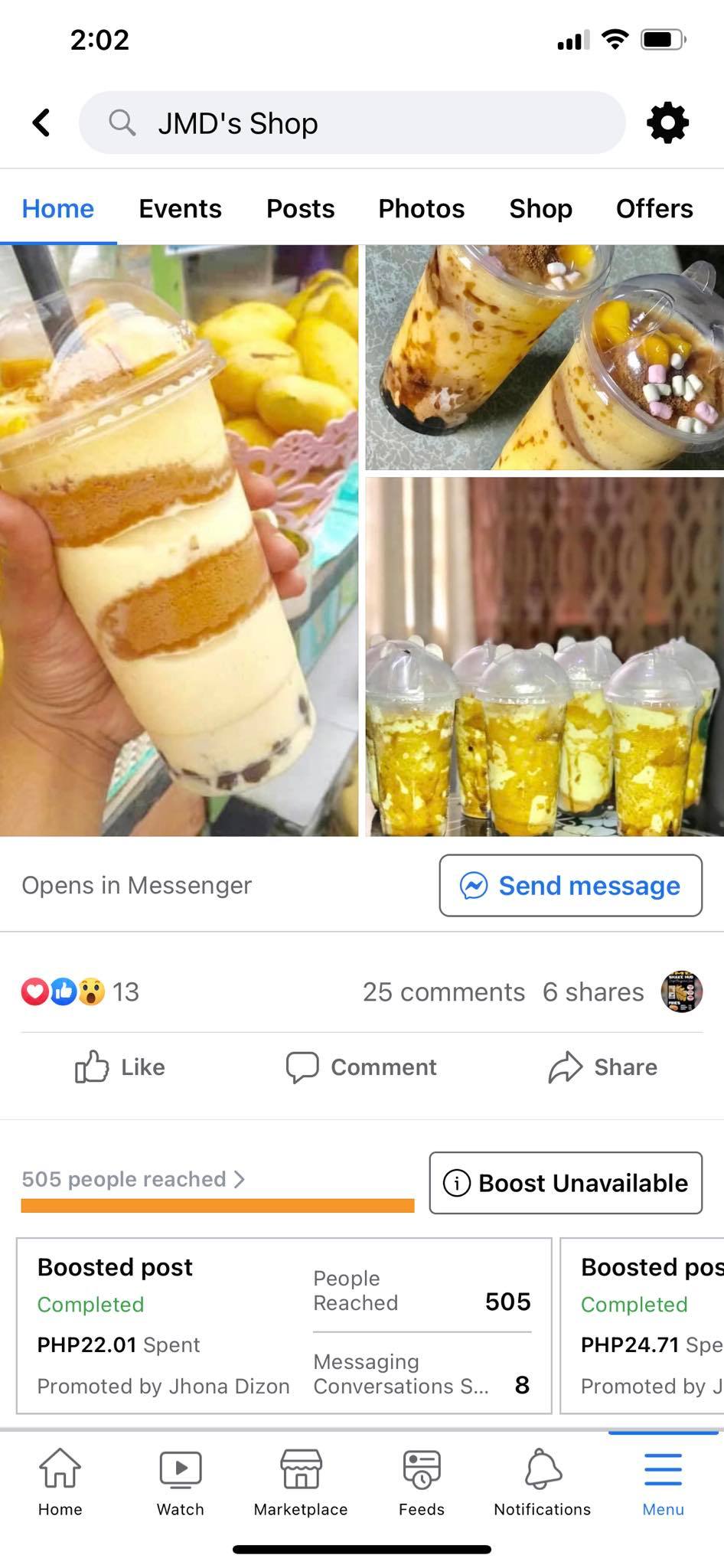Tap the Send message button
Viewport: 724px width, 1568px height.
570,885
